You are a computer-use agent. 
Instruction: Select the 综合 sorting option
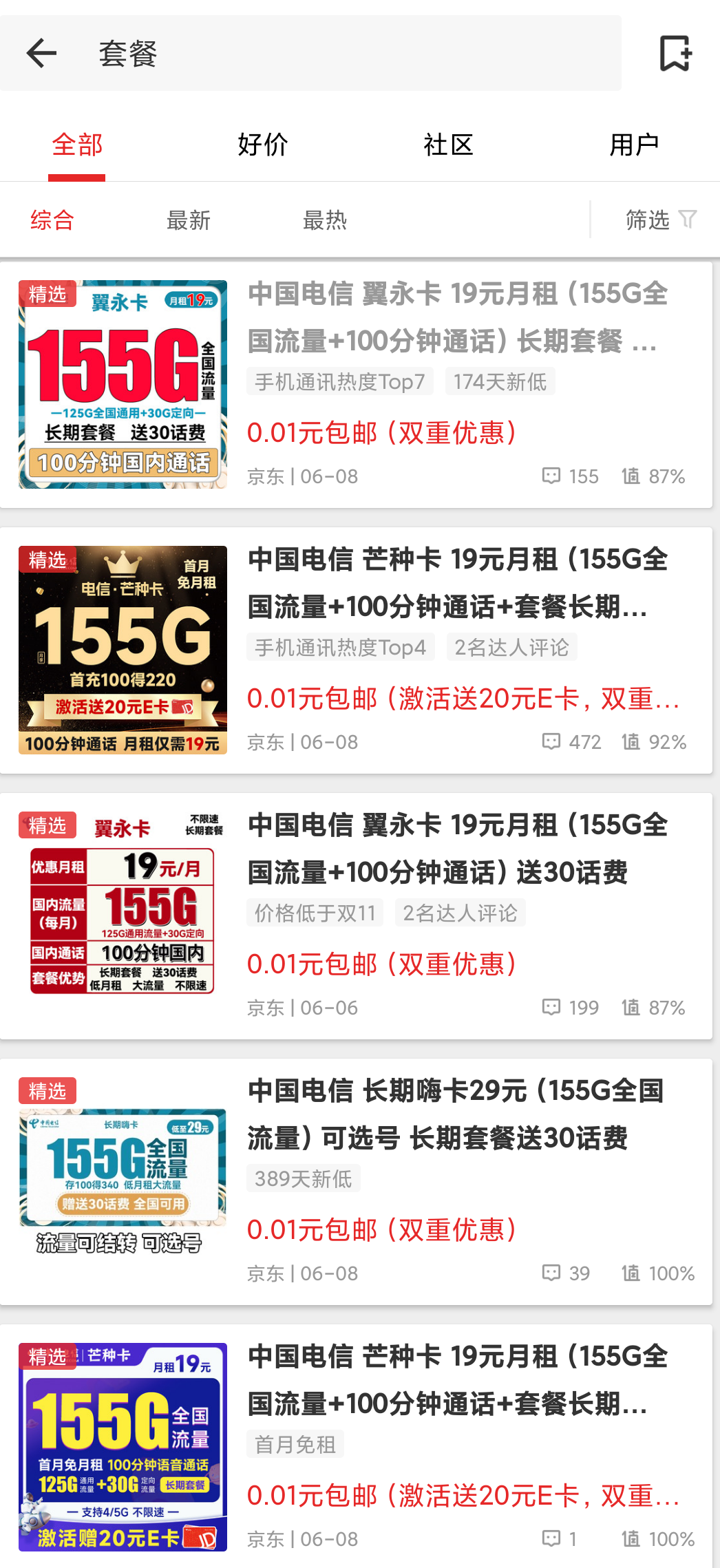51,219
